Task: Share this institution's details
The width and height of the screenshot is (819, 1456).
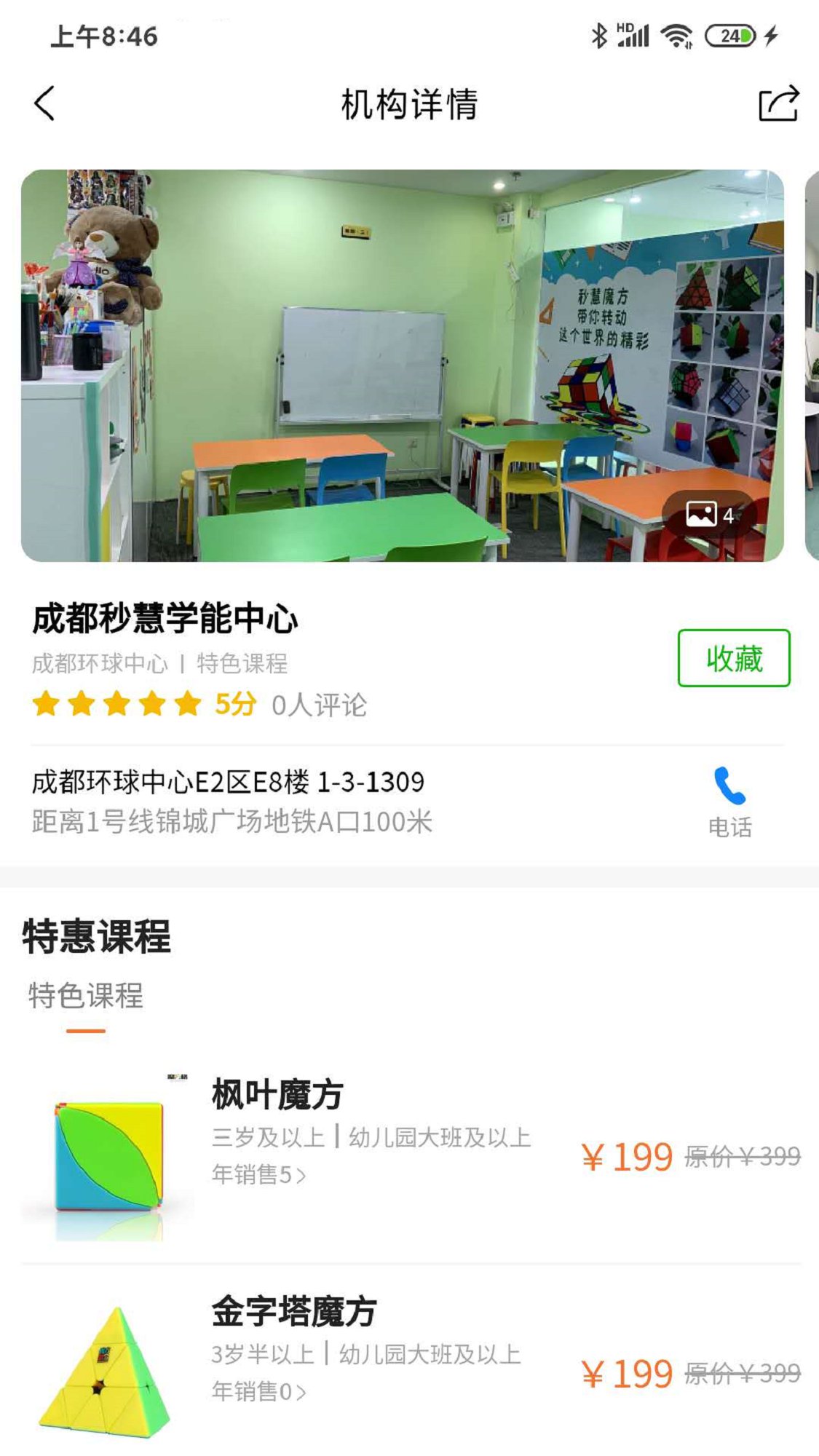Action: tap(778, 103)
